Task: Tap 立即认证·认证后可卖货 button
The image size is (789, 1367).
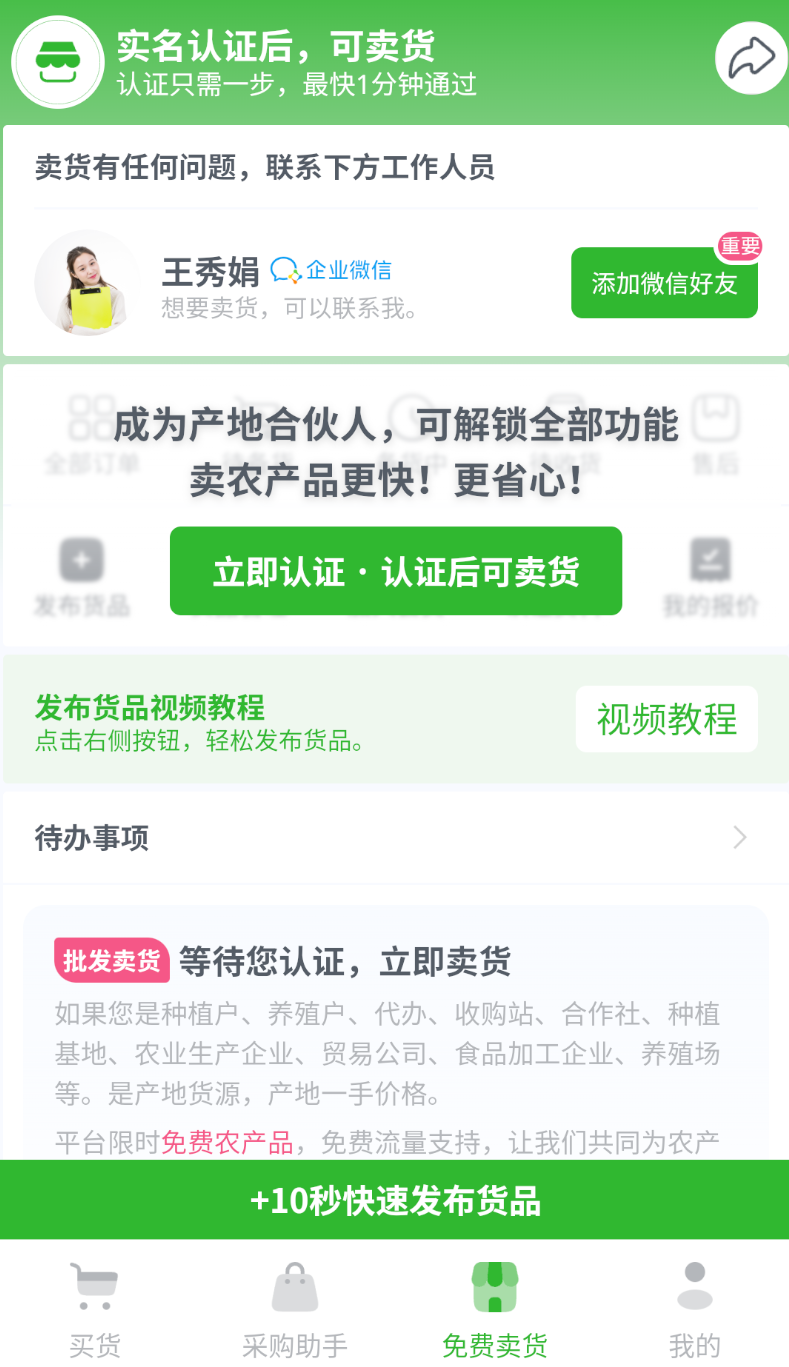Action: pos(396,571)
